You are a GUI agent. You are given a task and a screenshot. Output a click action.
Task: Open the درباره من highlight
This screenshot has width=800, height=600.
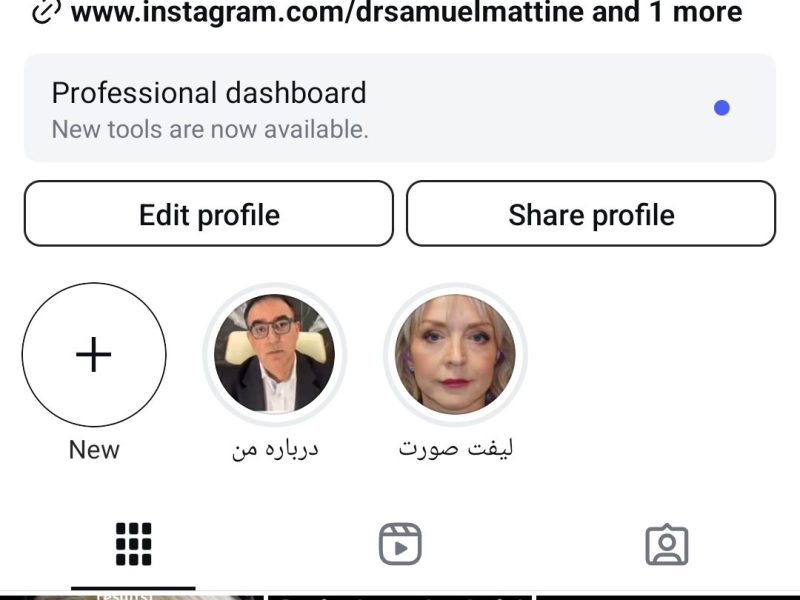click(x=275, y=355)
